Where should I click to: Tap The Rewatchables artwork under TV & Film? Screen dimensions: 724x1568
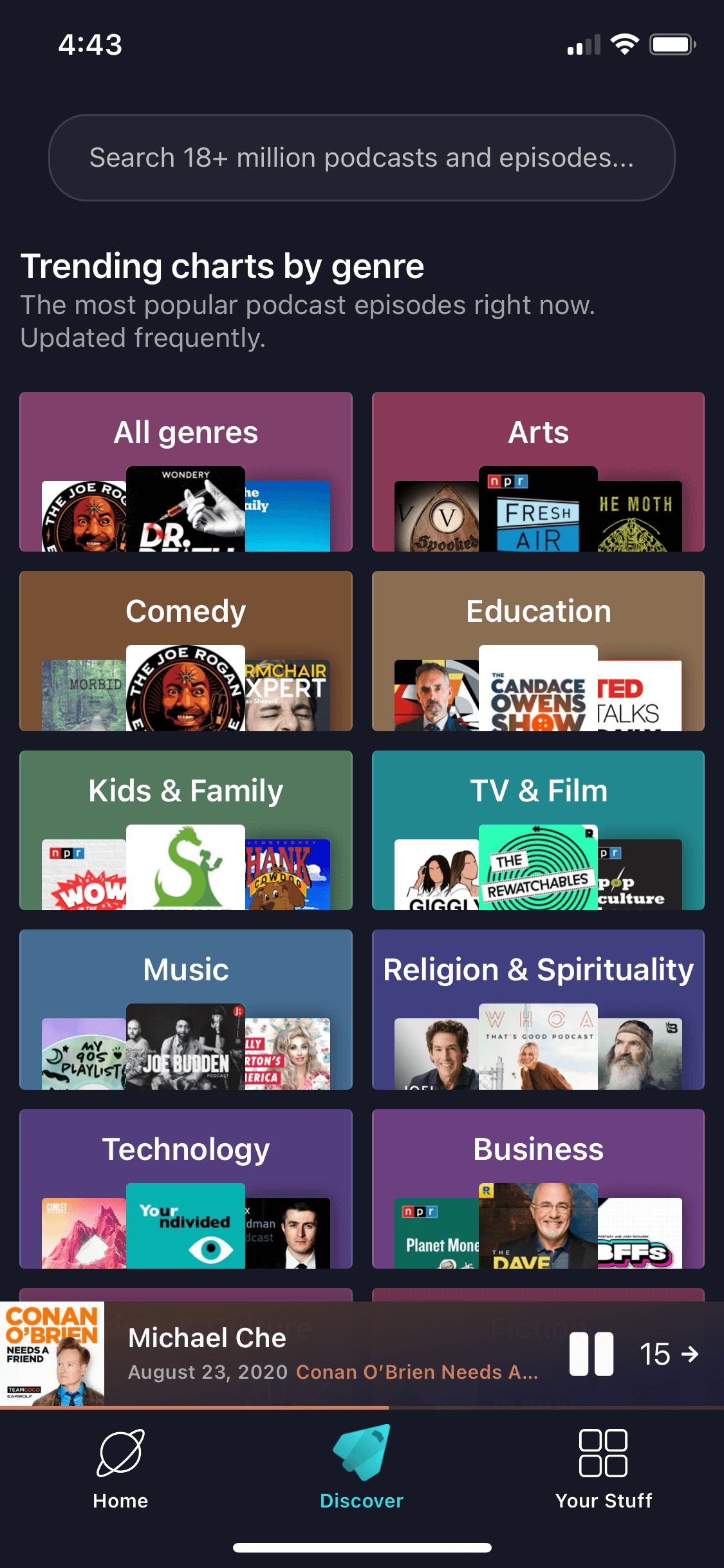(x=538, y=869)
